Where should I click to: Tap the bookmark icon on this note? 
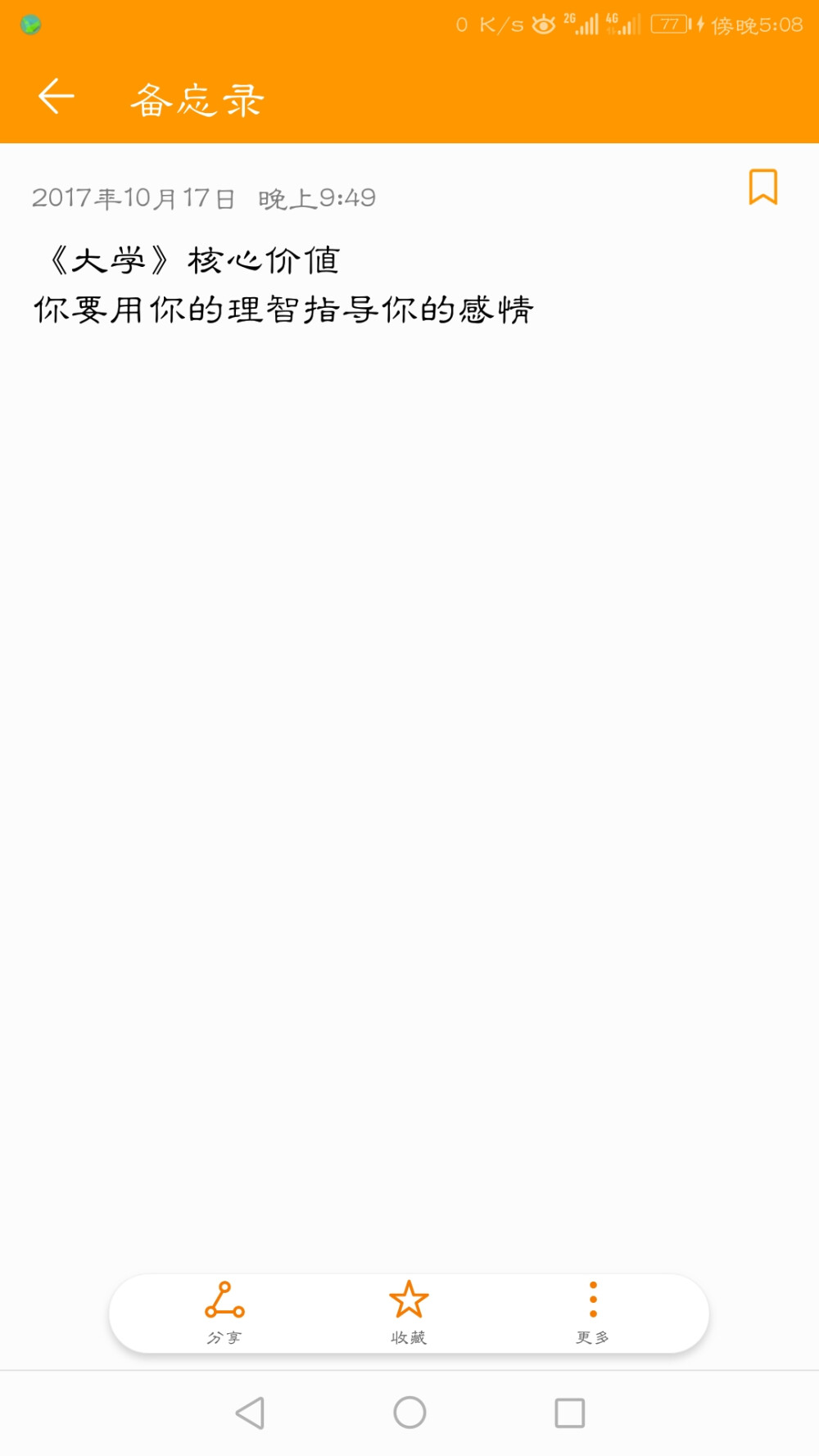point(762,187)
